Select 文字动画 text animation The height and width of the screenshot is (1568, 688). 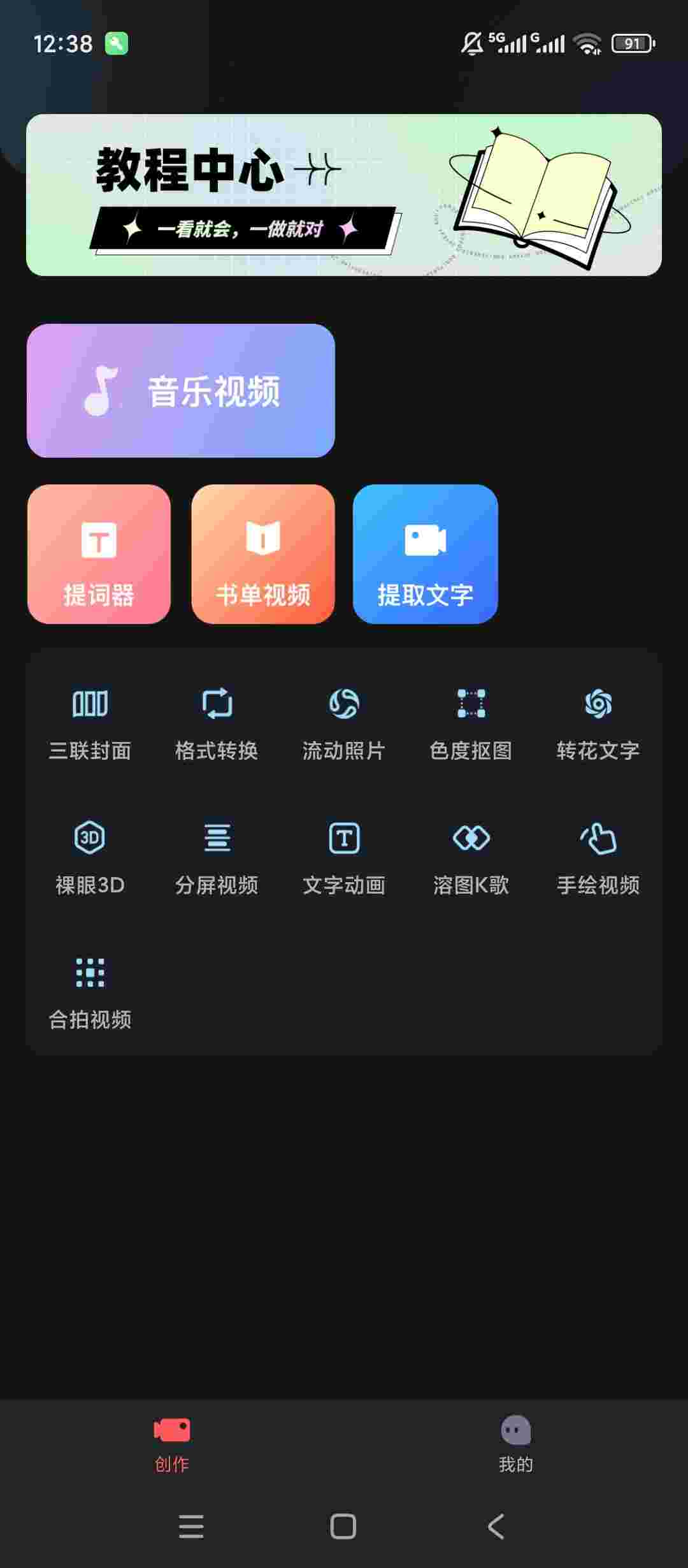(344, 858)
